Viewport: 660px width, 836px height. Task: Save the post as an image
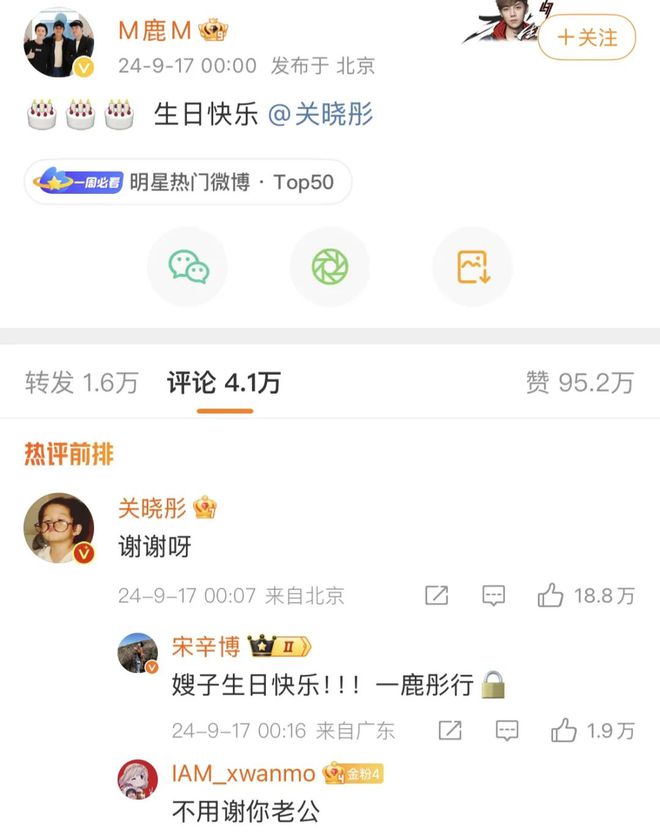coord(472,267)
